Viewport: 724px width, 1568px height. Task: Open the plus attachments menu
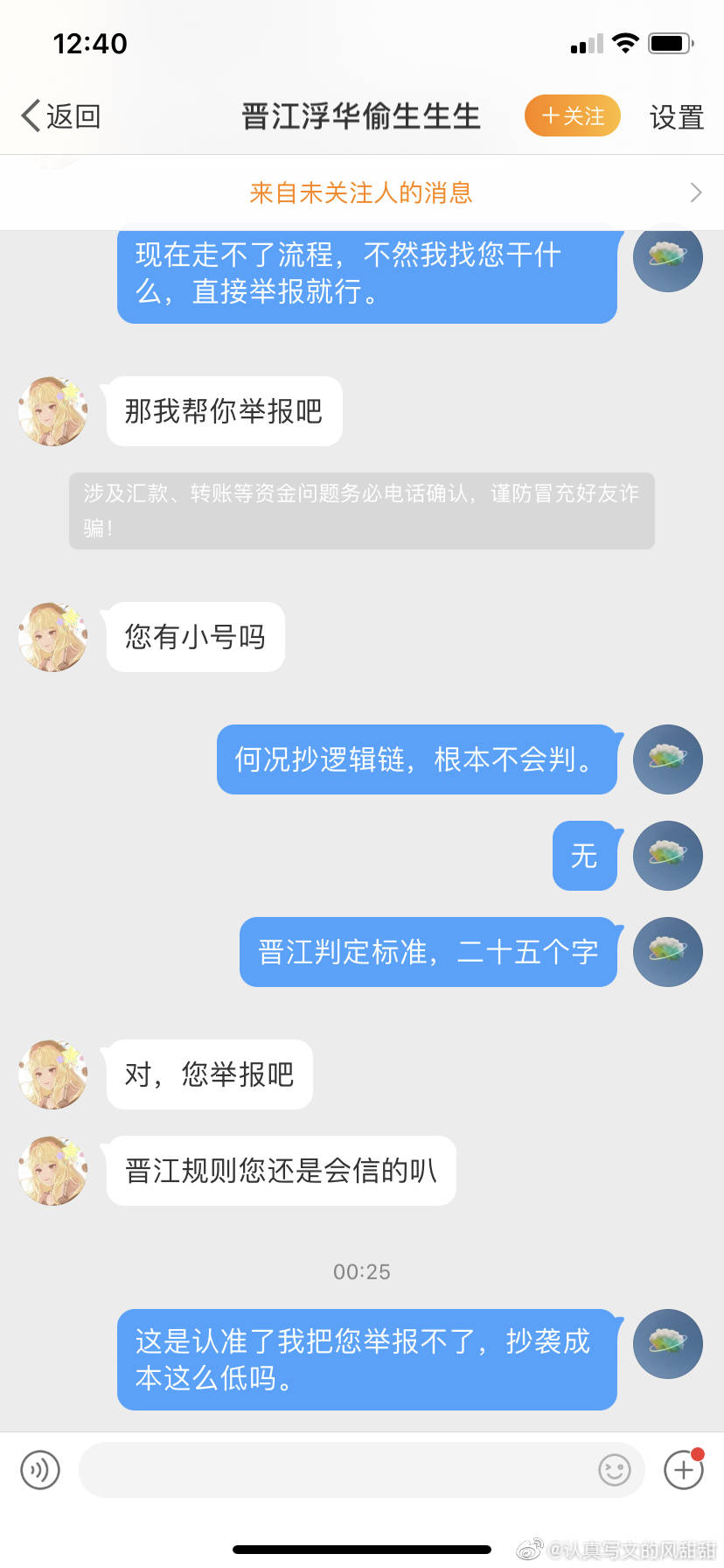point(683,1470)
